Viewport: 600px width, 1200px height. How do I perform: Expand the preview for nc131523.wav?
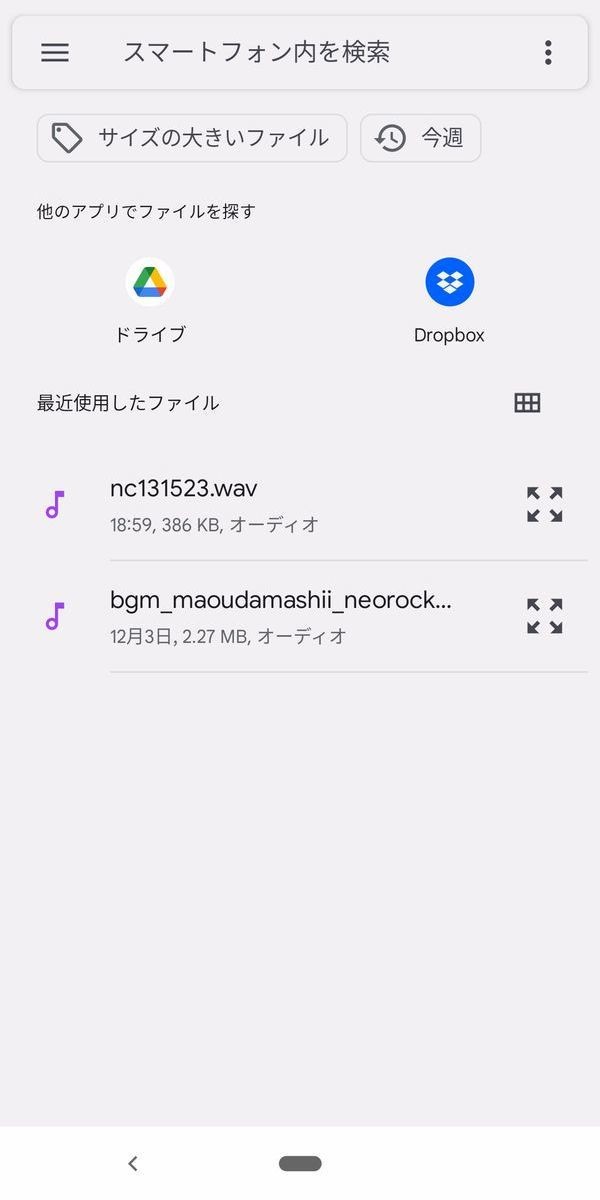point(545,505)
